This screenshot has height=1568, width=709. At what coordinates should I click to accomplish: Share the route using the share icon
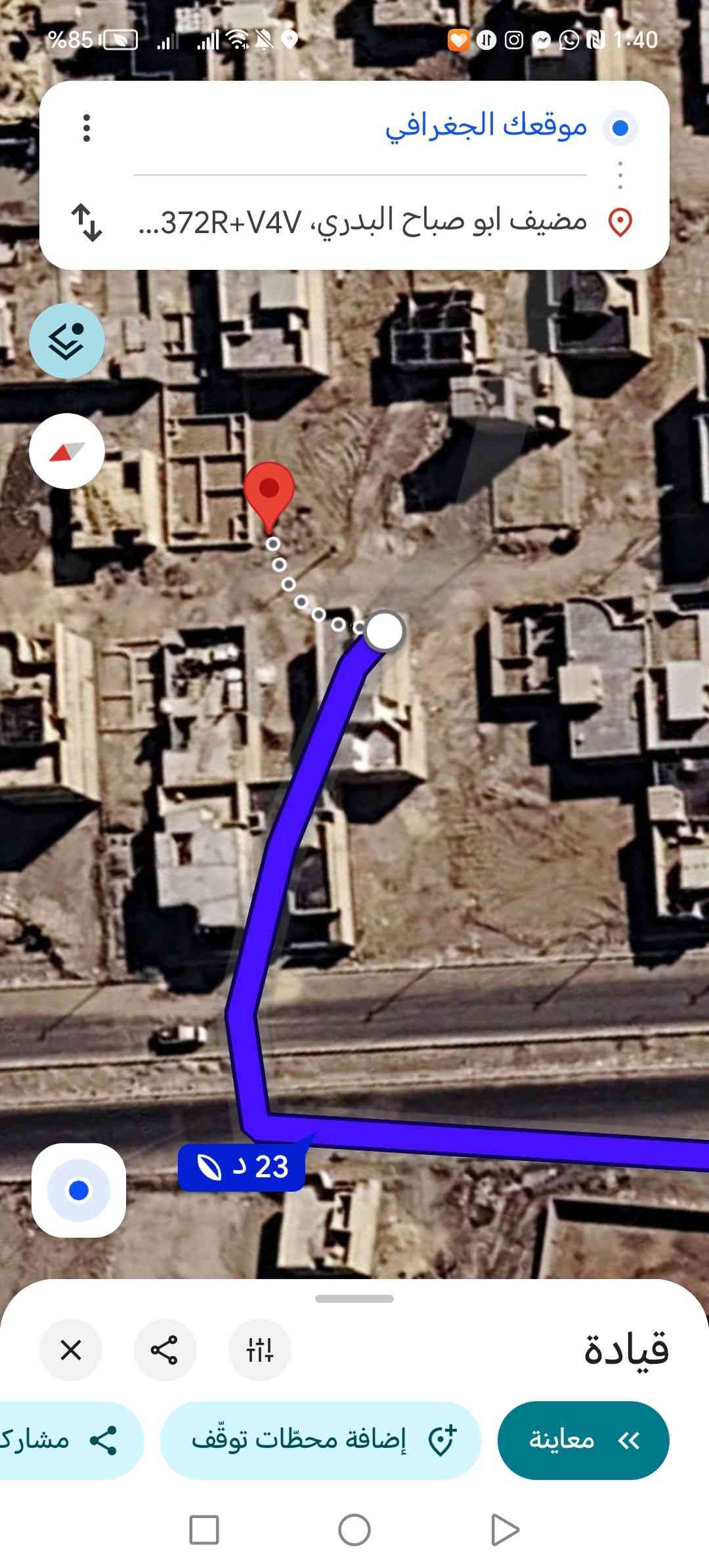[x=165, y=1351]
